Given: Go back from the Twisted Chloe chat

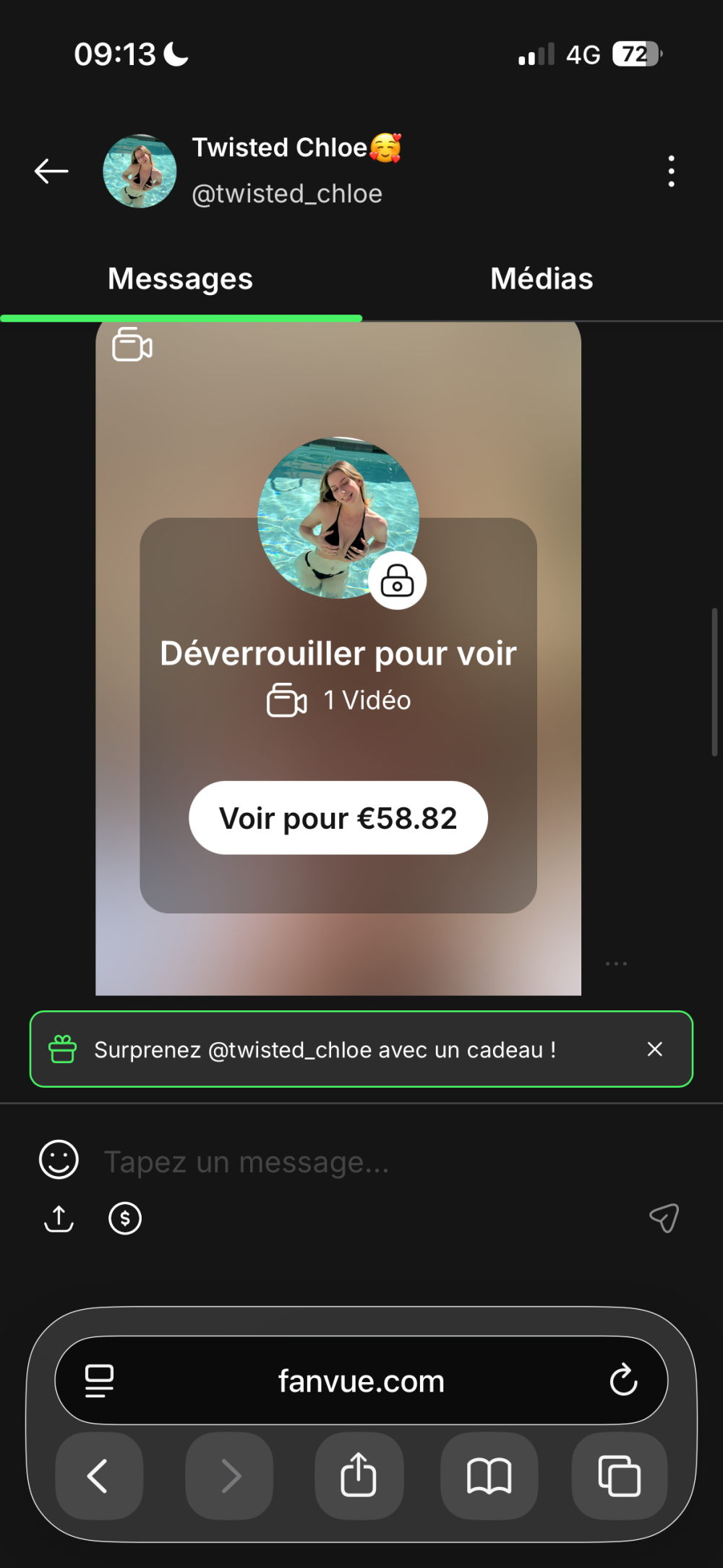Looking at the screenshot, I should 51,171.
